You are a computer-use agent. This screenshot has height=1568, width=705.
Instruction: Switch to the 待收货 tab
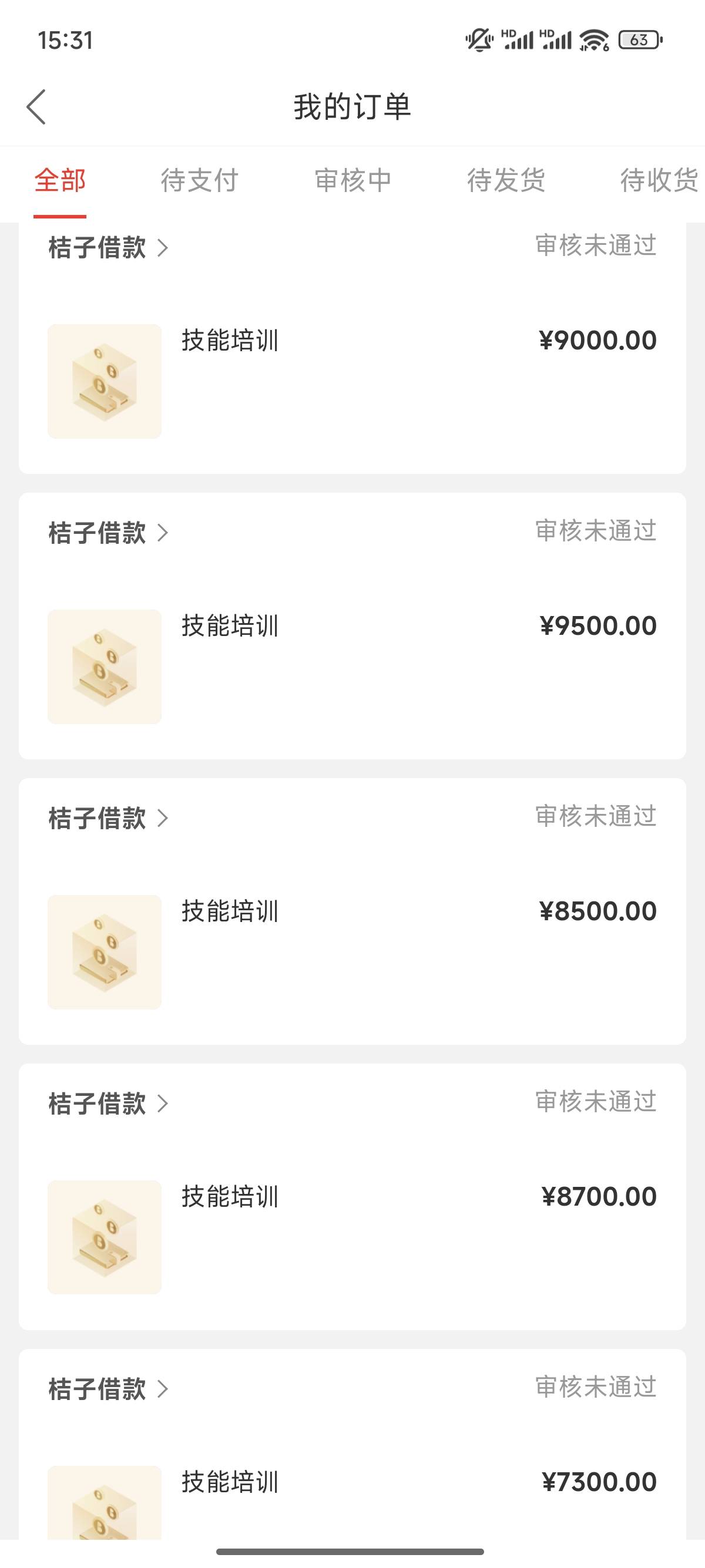(659, 180)
